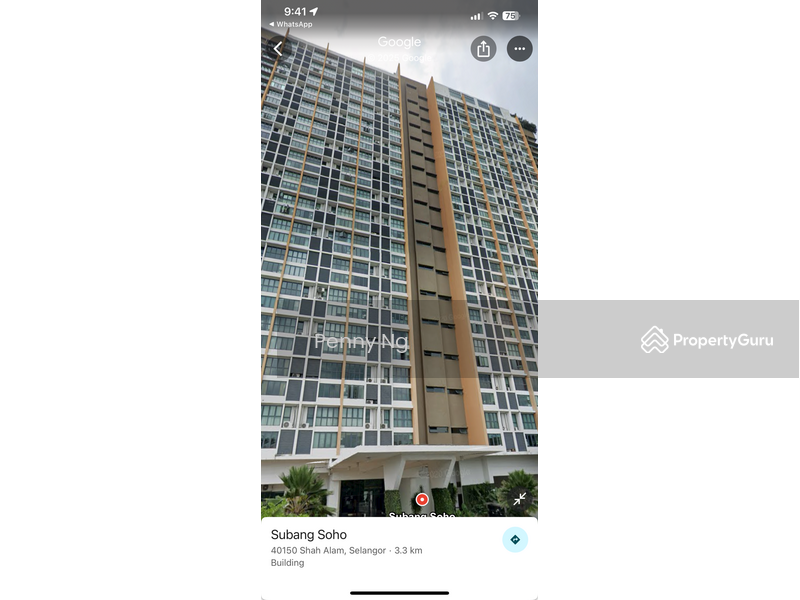Share this Street View location

click(x=484, y=49)
